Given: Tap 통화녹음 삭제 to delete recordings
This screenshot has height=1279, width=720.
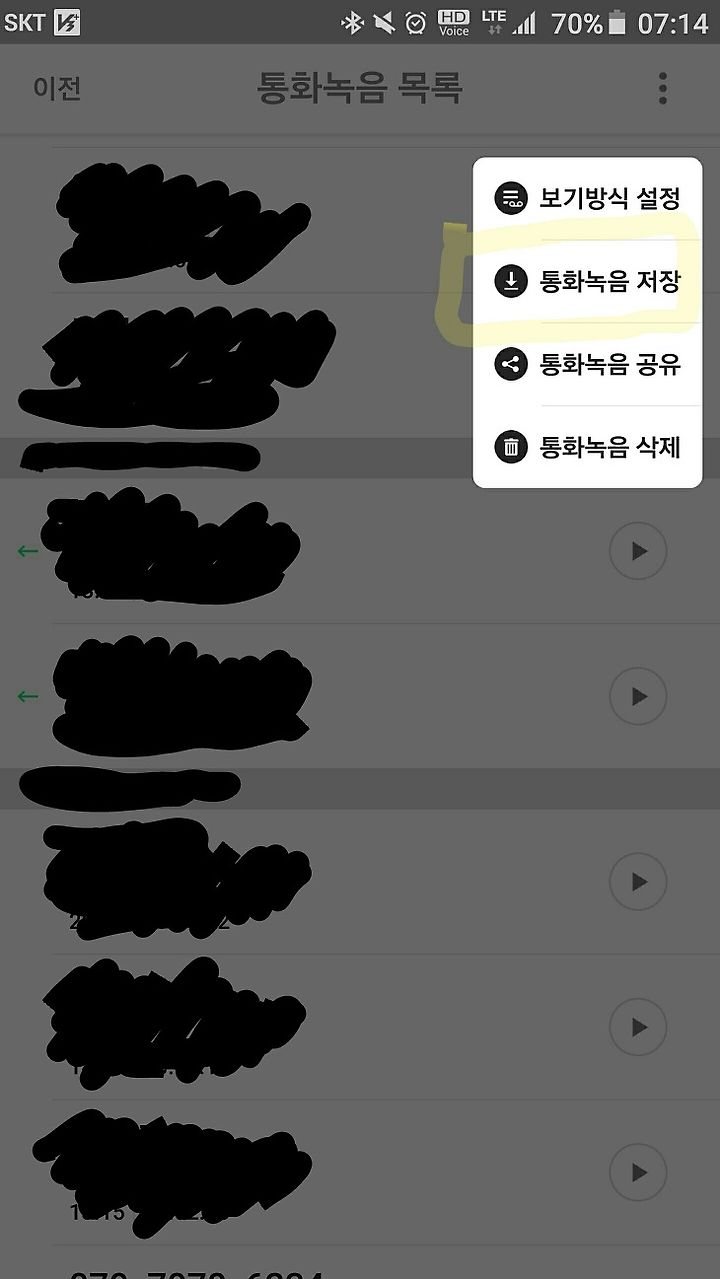Looking at the screenshot, I should (587, 447).
